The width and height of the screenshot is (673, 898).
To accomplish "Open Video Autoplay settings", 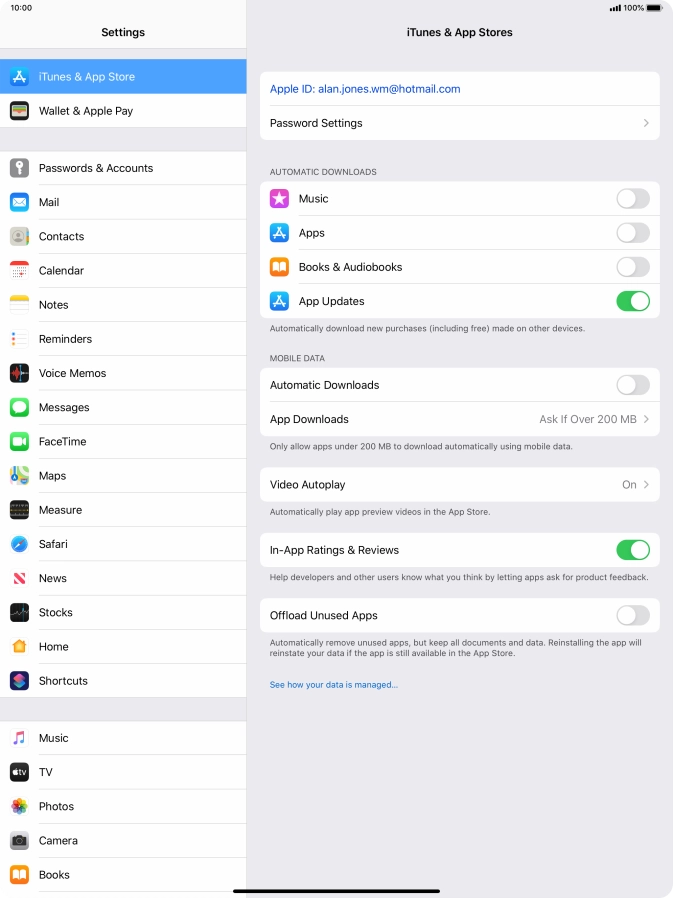I will pyautogui.click(x=459, y=484).
